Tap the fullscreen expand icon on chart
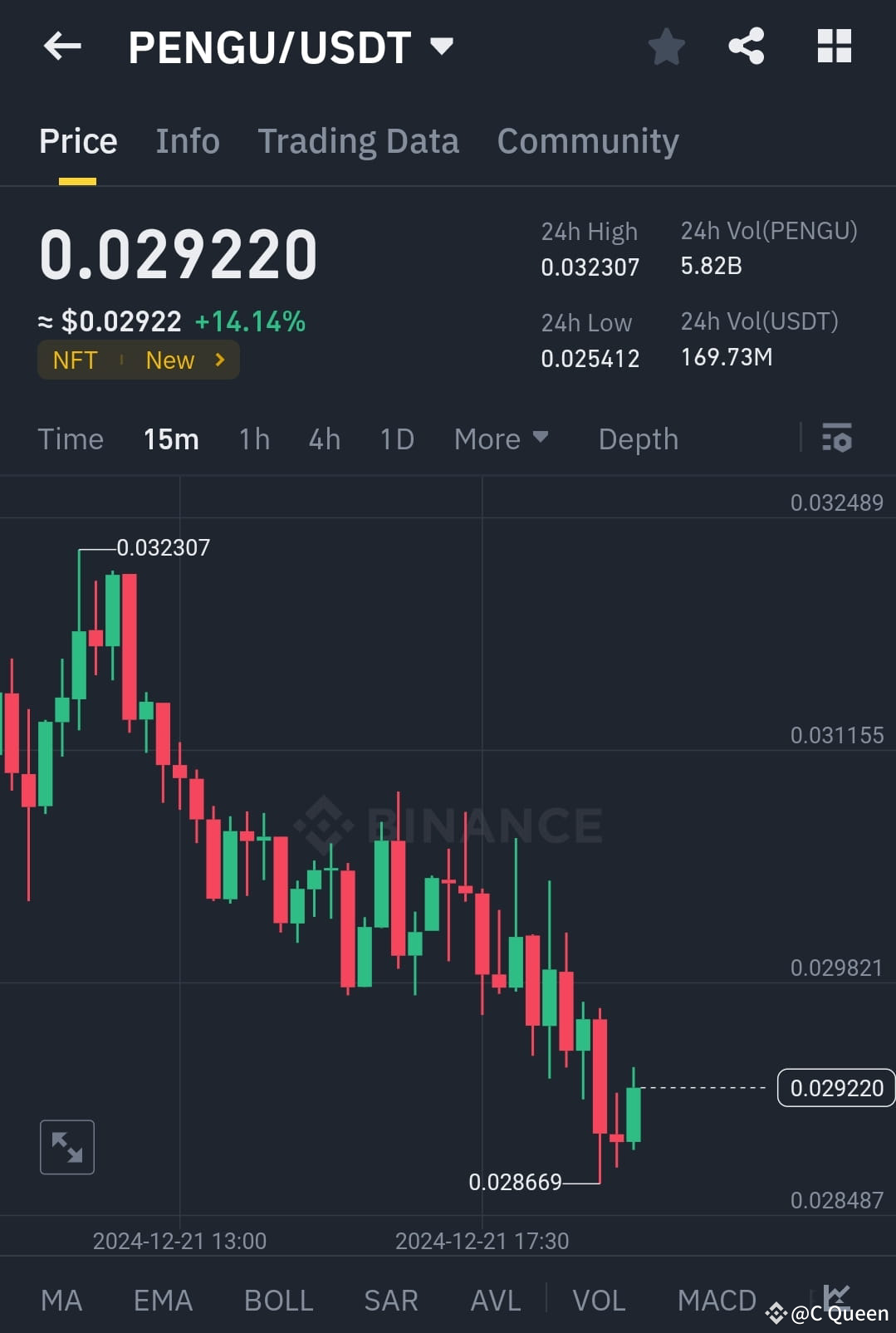896x1333 pixels. [66, 1147]
